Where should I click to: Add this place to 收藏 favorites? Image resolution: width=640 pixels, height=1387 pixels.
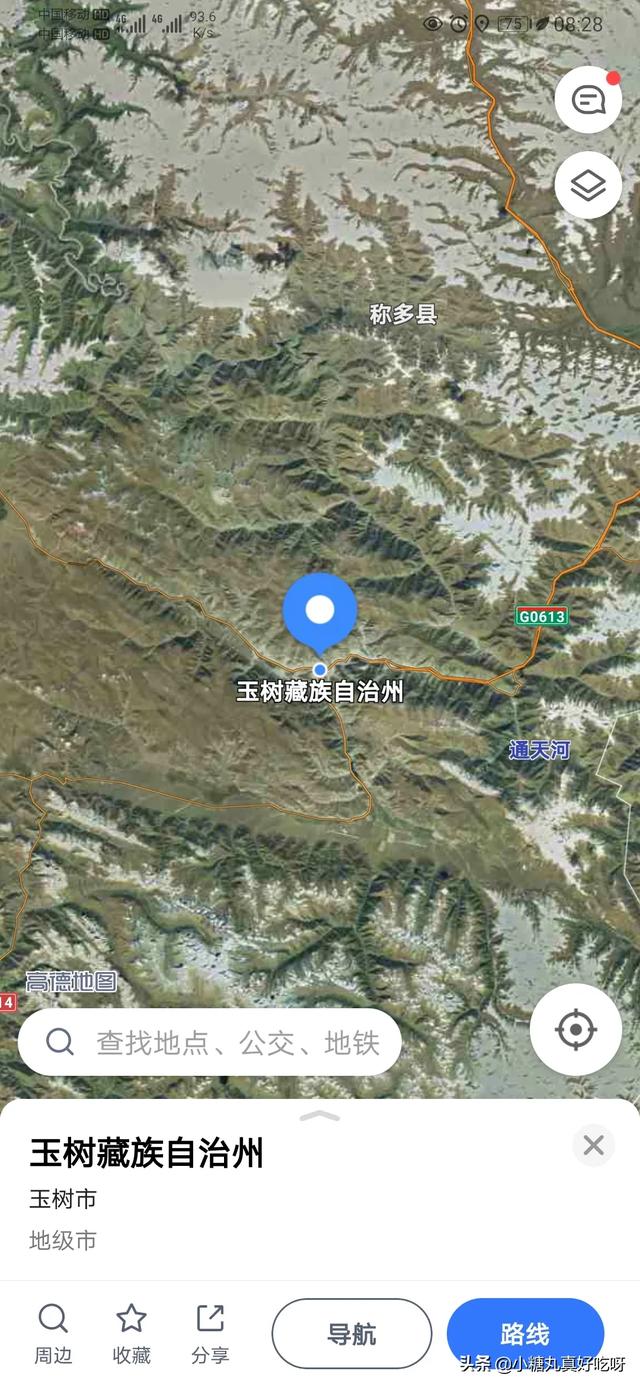(x=131, y=1333)
